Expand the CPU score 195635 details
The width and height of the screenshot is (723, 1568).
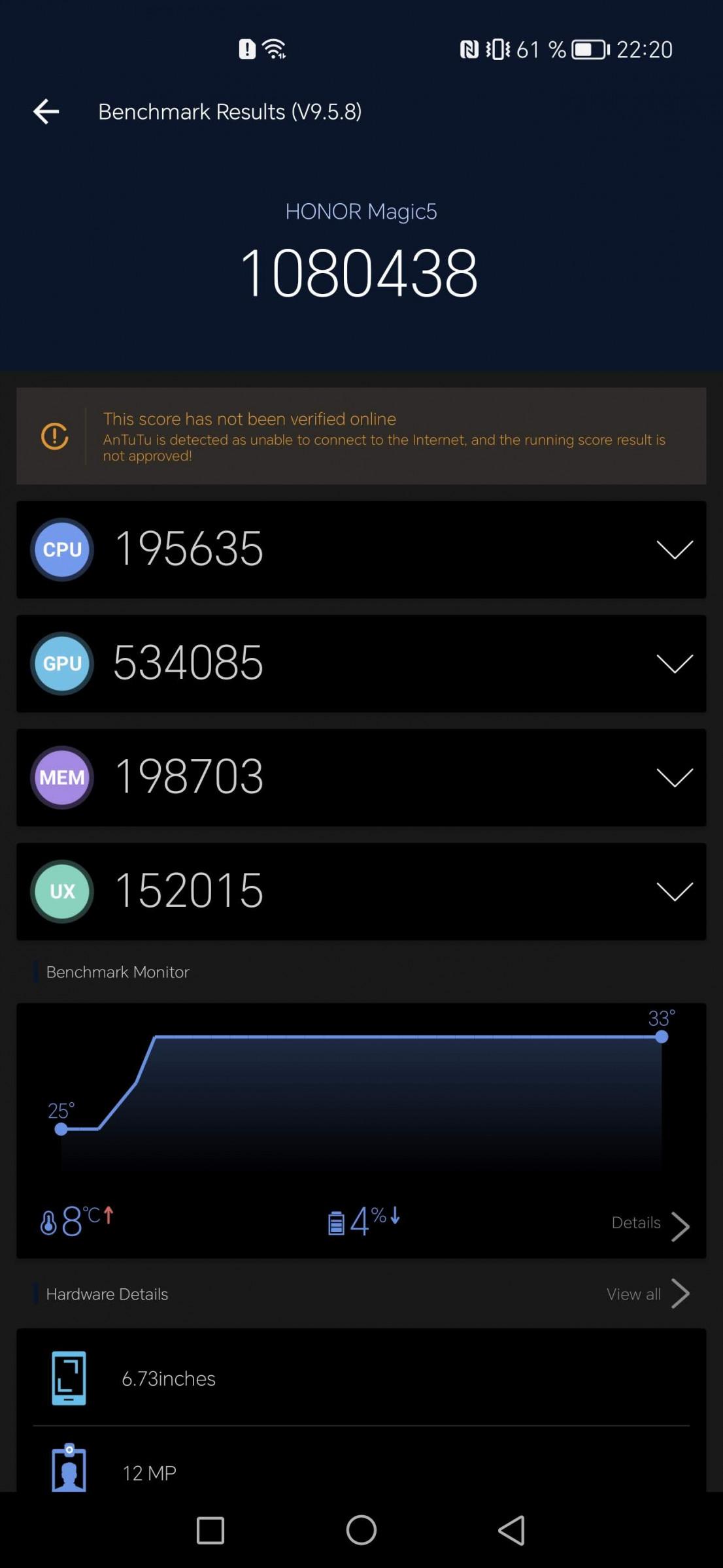point(361,549)
